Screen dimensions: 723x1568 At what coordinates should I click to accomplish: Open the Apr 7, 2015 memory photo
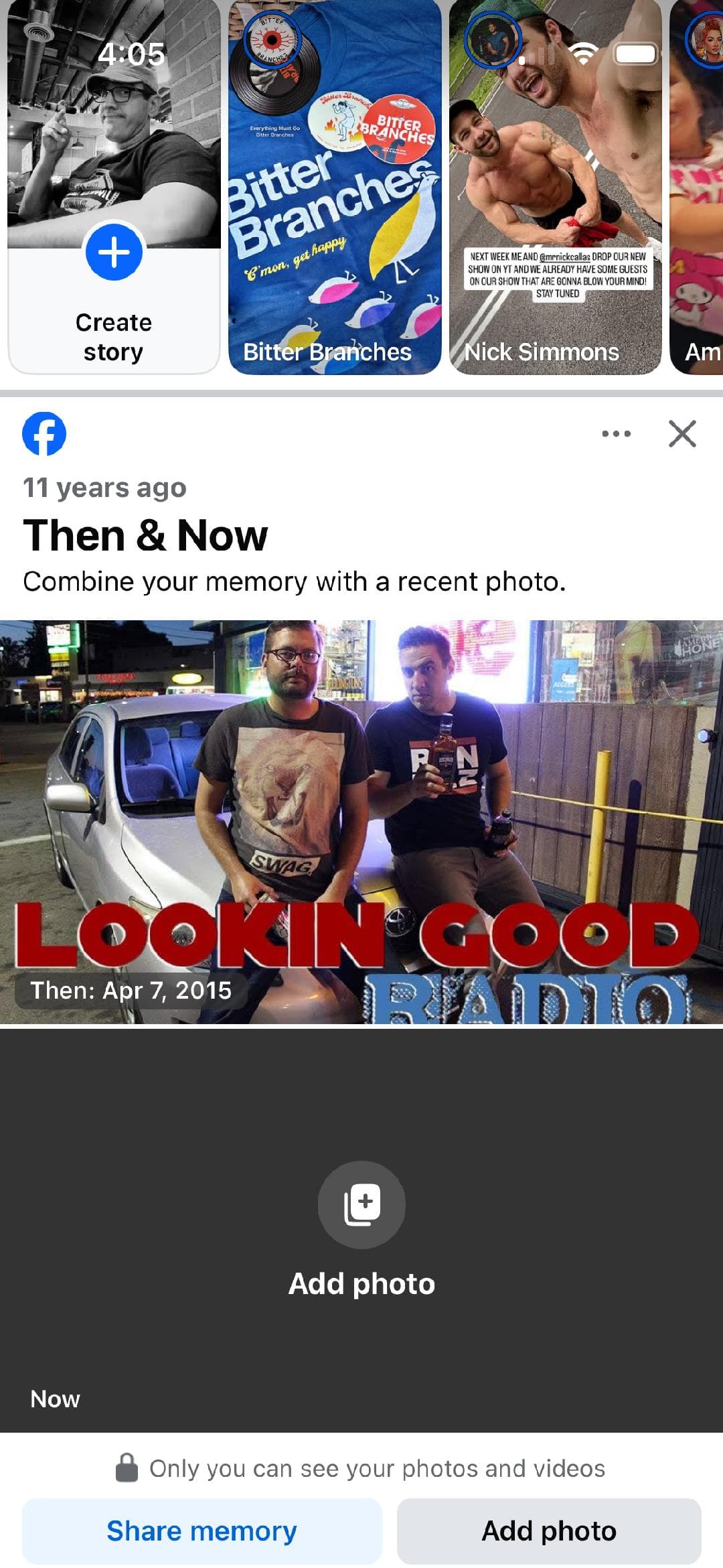pyautogui.click(x=361, y=821)
